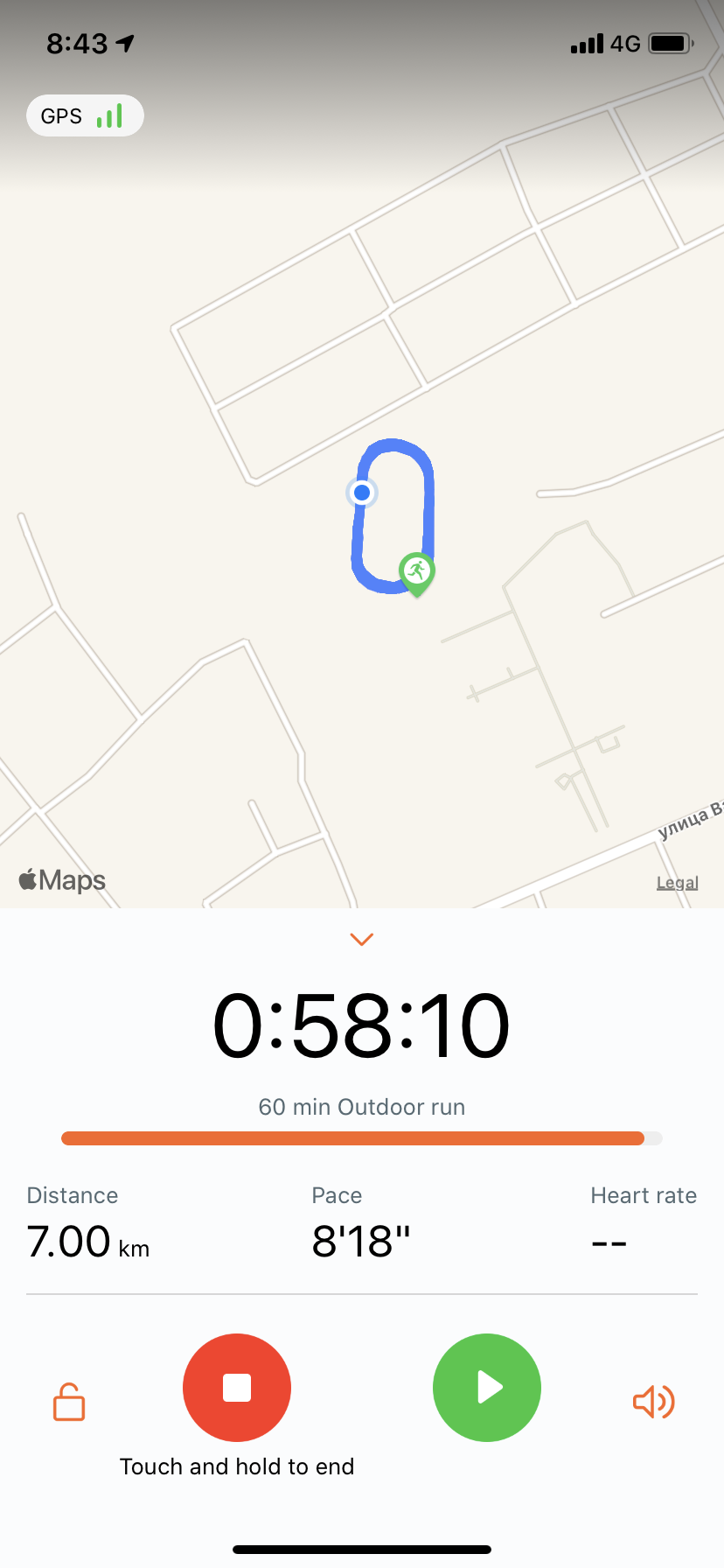This screenshot has width=724, height=1568.
Task: Open the Legal link on the map
Action: pyautogui.click(x=678, y=882)
